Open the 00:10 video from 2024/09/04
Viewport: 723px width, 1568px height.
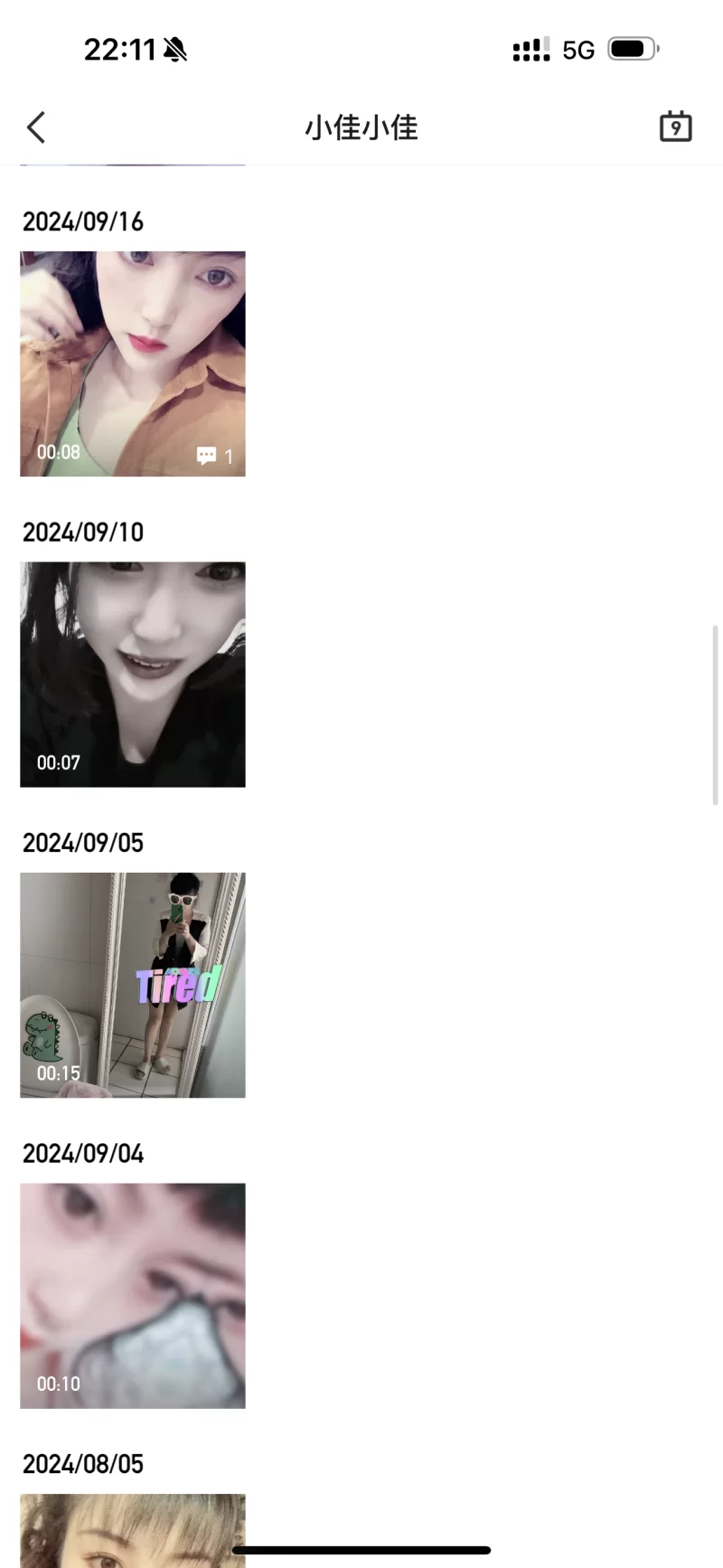[x=133, y=1295]
